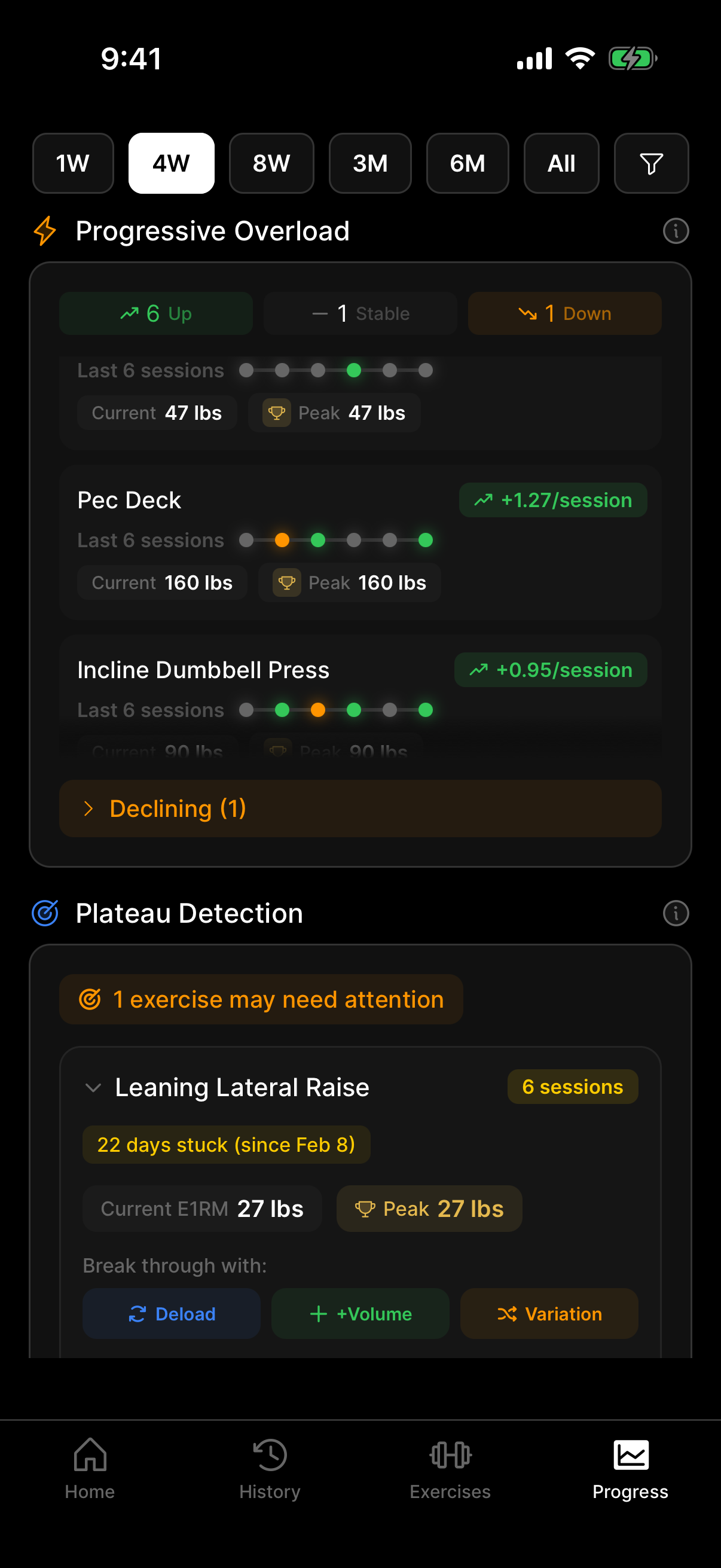The width and height of the screenshot is (721, 1568).
Task: Tap the +Volume breakthrough button
Action: pyautogui.click(x=360, y=1314)
